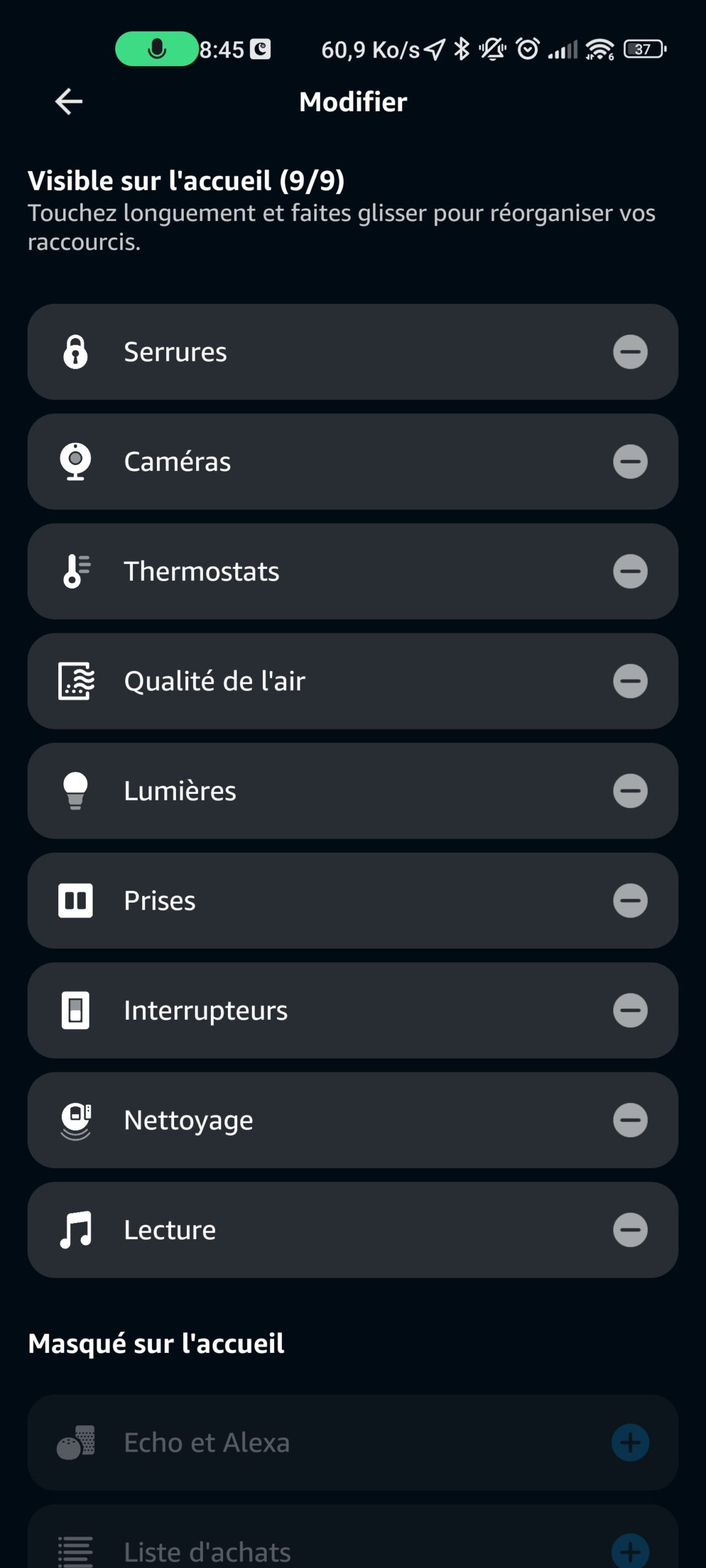Tap the minus icon beside Lecture
The width and height of the screenshot is (706, 1568).
(630, 1230)
